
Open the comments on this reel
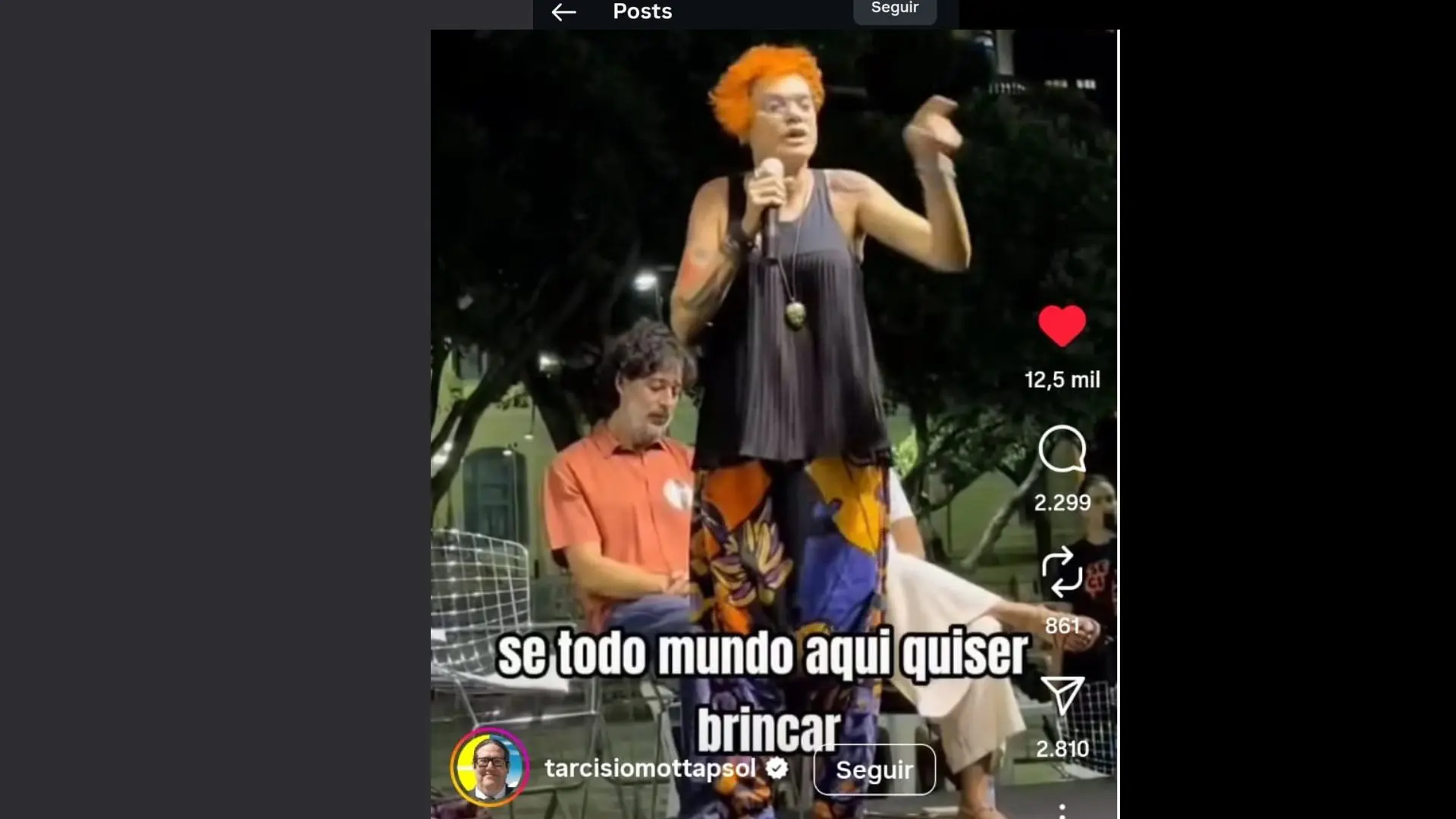pyautogui.click(x=1062, y=449)
